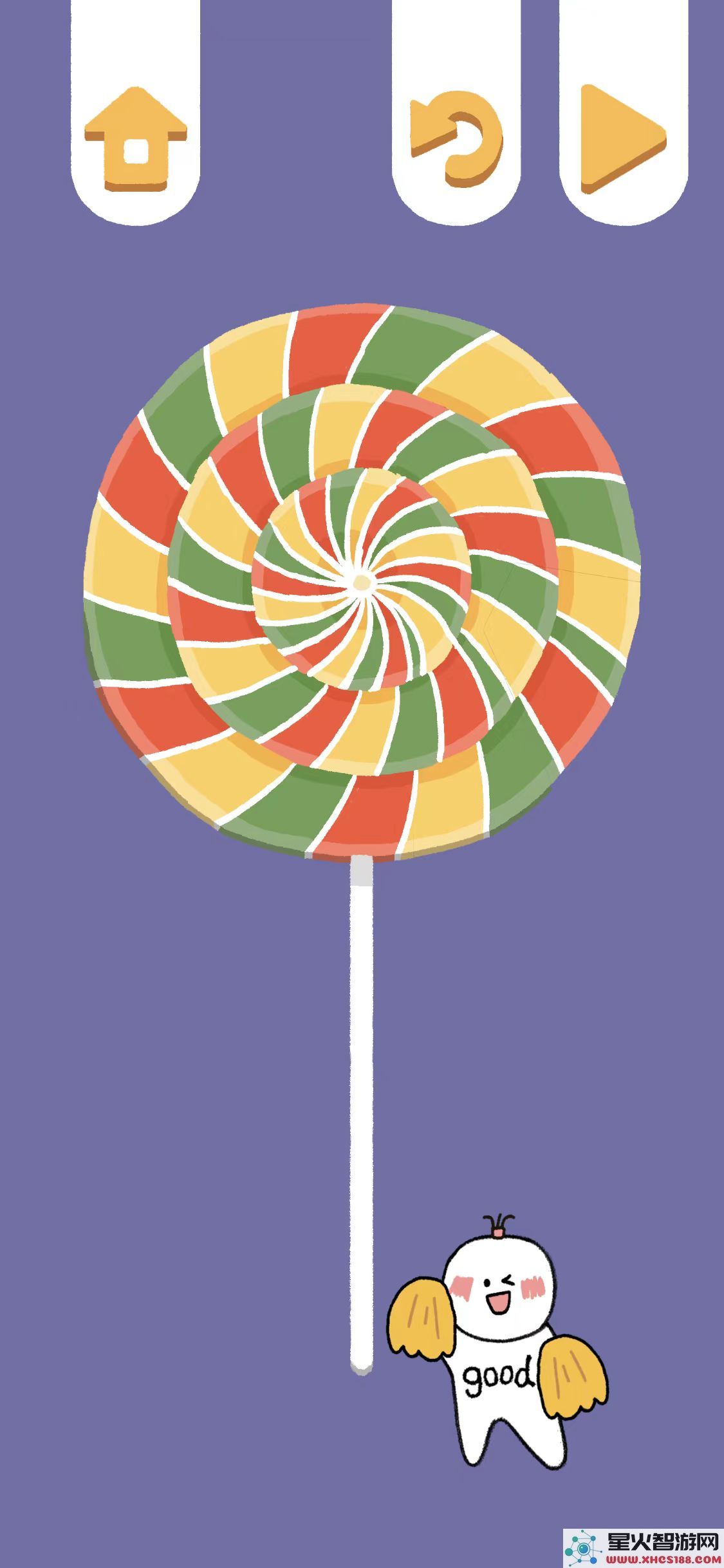Return to the home menu
This screenshot has width=724, height=1568.
click(x=136, y=140)
